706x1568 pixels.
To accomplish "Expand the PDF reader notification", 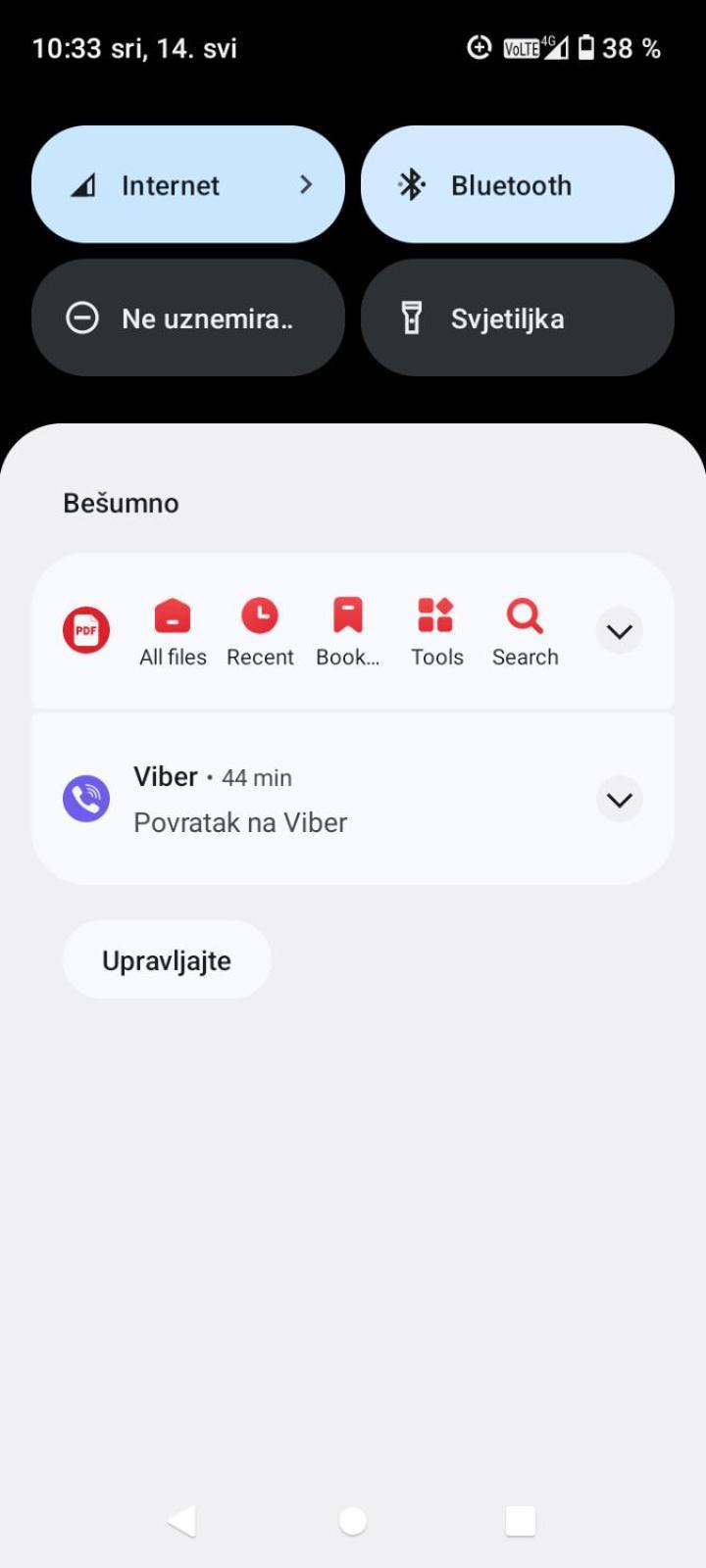I will click(x=619, y=631).
